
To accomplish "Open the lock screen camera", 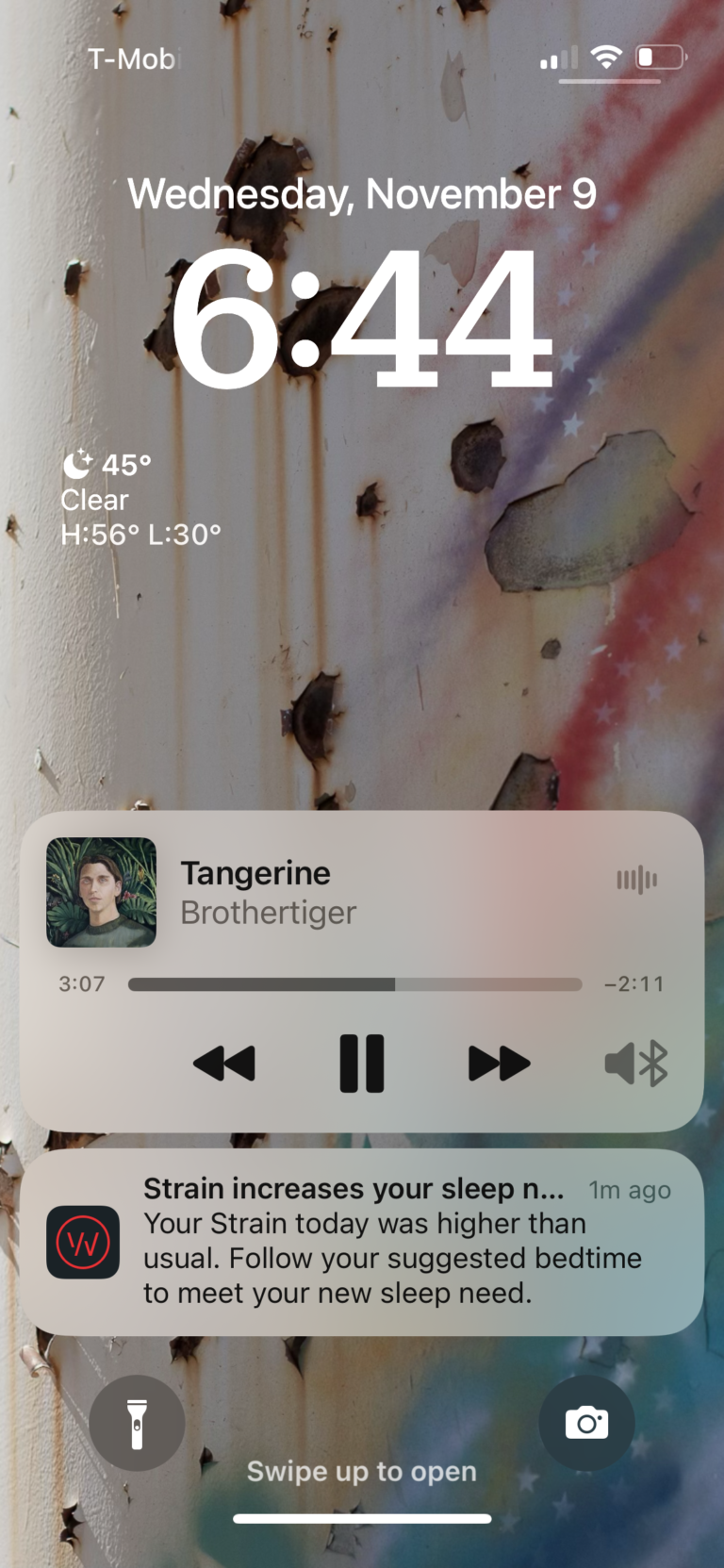I will pos(586,1423).
